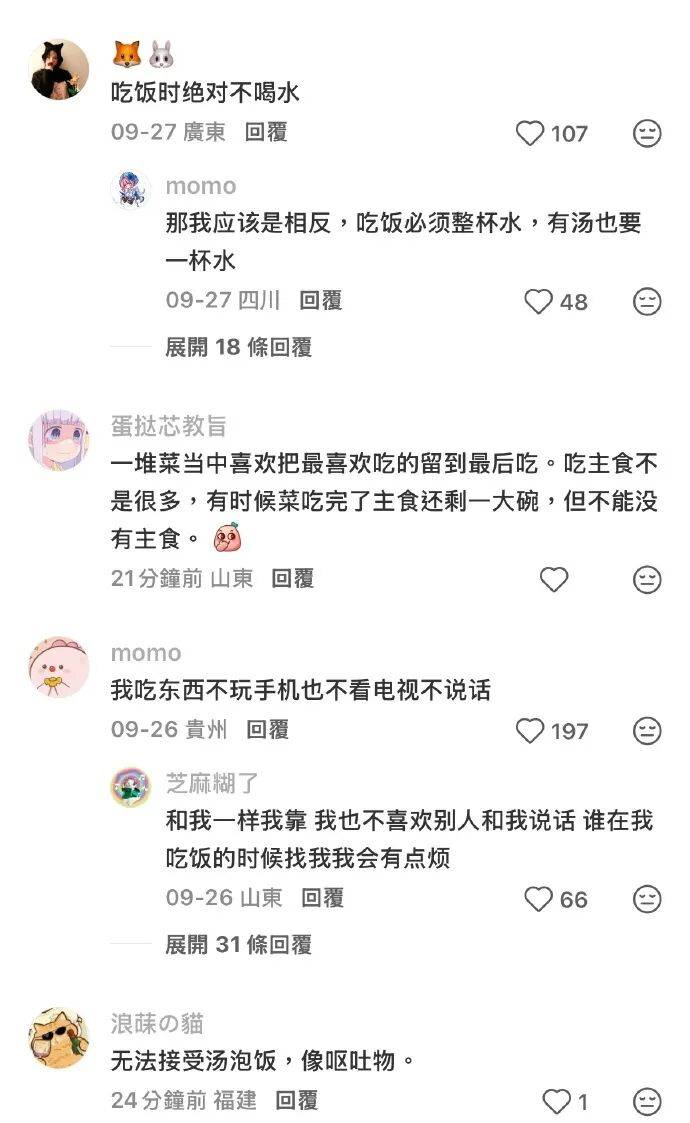Like 芝麻糊了's reply
The image size is (690, 1123).
tap(539, 899)
